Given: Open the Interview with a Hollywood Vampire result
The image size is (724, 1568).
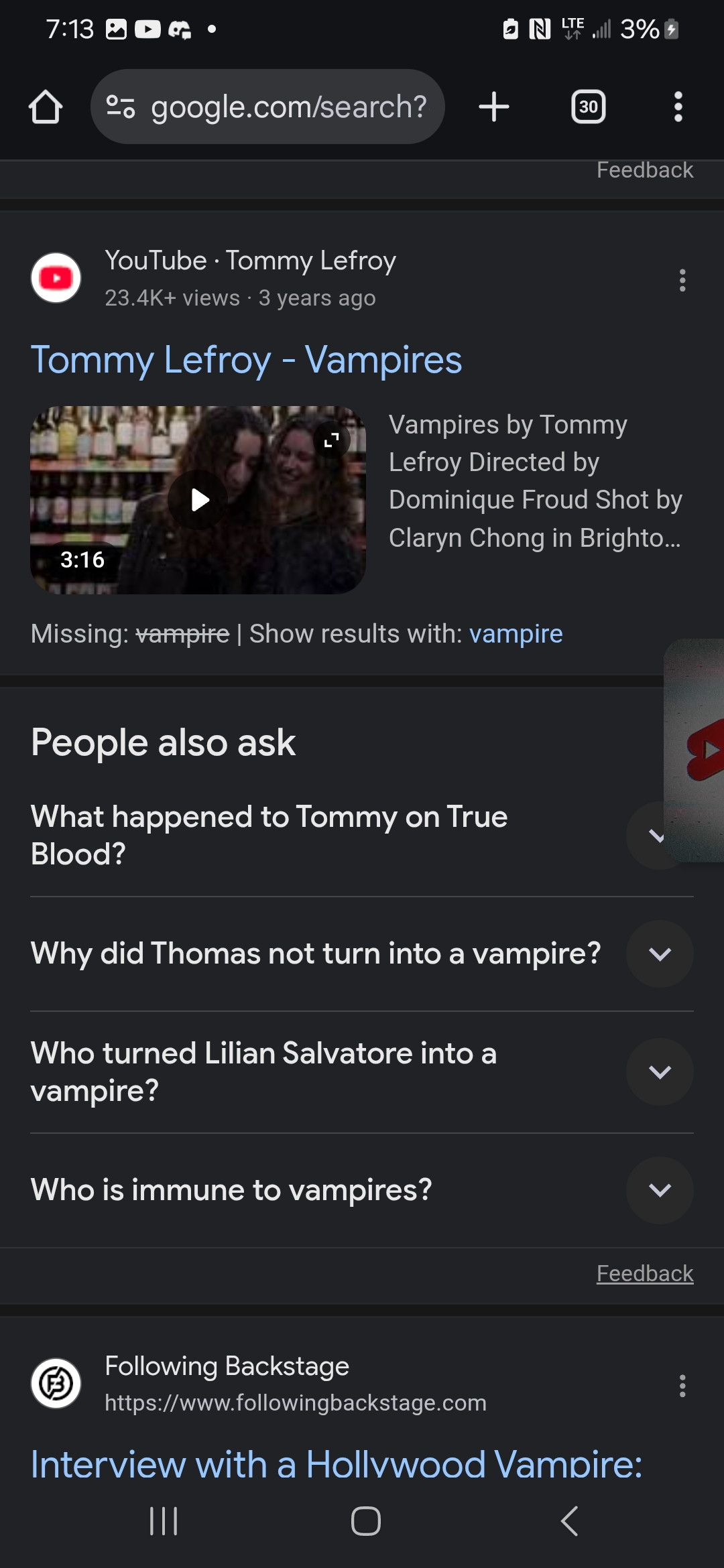Looking at the screenshot, I should coord(337,1465).
